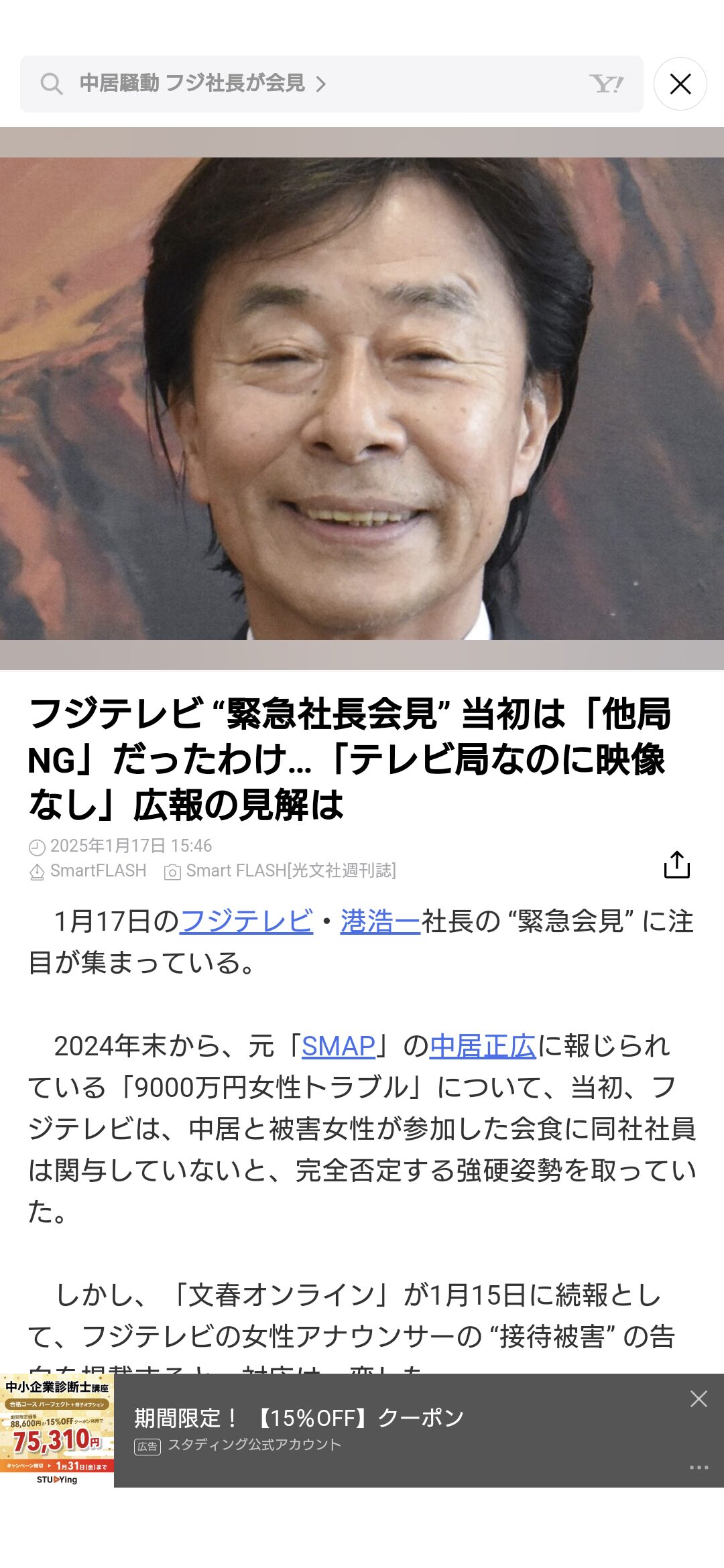Viewport: 724px width, 1568px height.
Task: Open the search bar reading 中居騒動 フジ社長が会見
Action: (331, 84)
